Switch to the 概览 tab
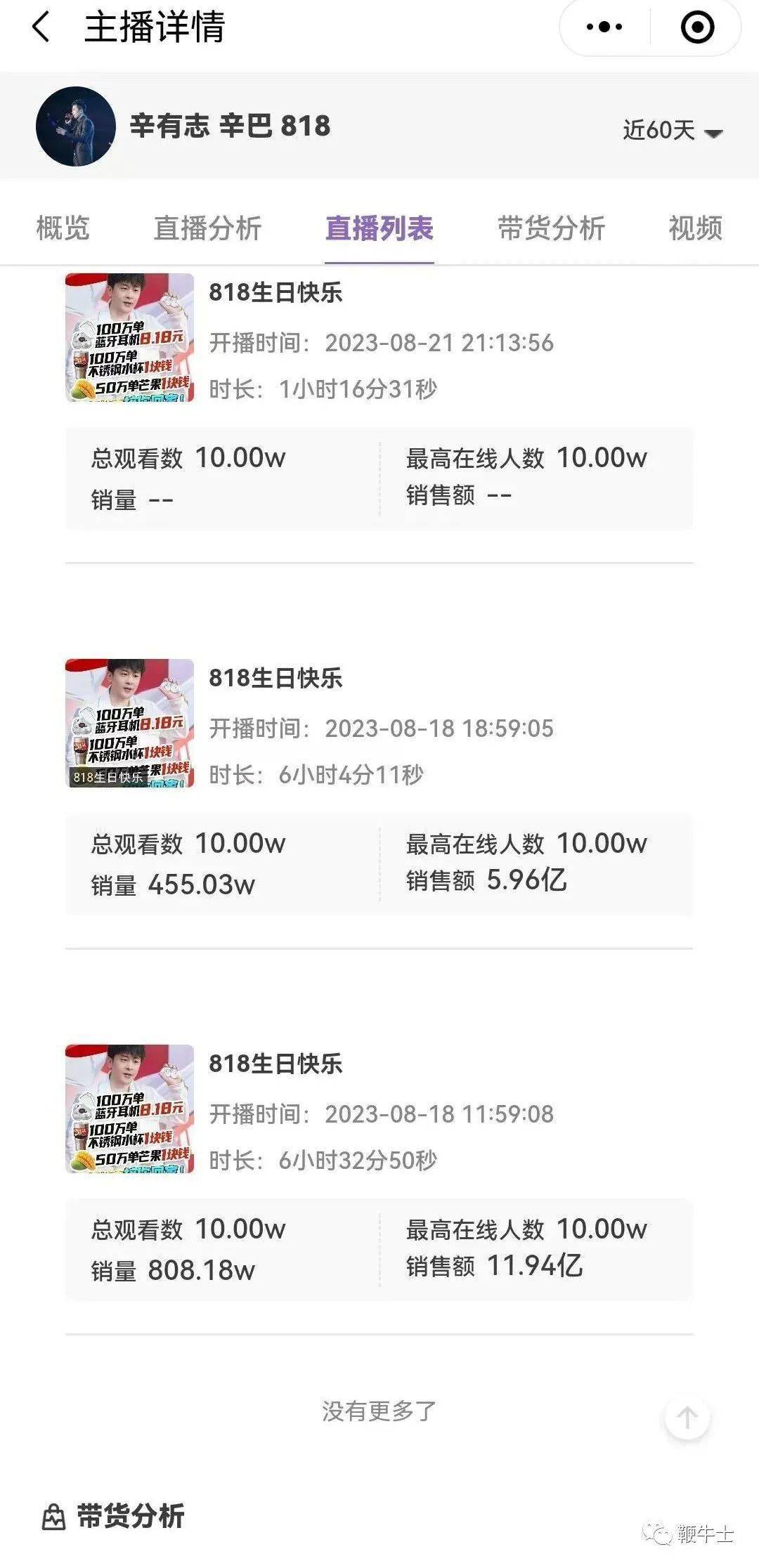Viewport: 759px width, 1568px height. pyautogui.click(x=63, y=228)
